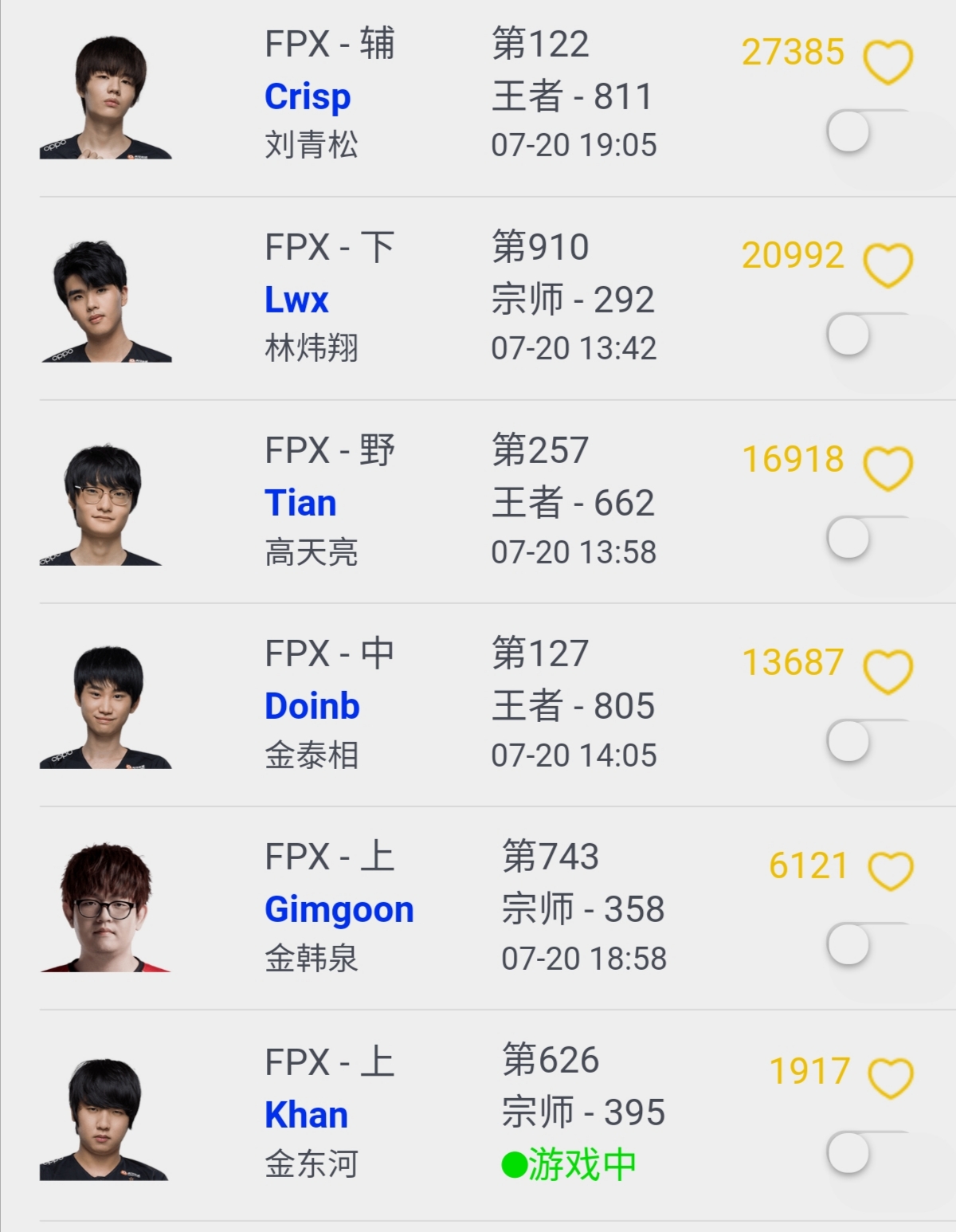Like Tian using the heart icon
The image size is (956, 1232).
[888, 469]
